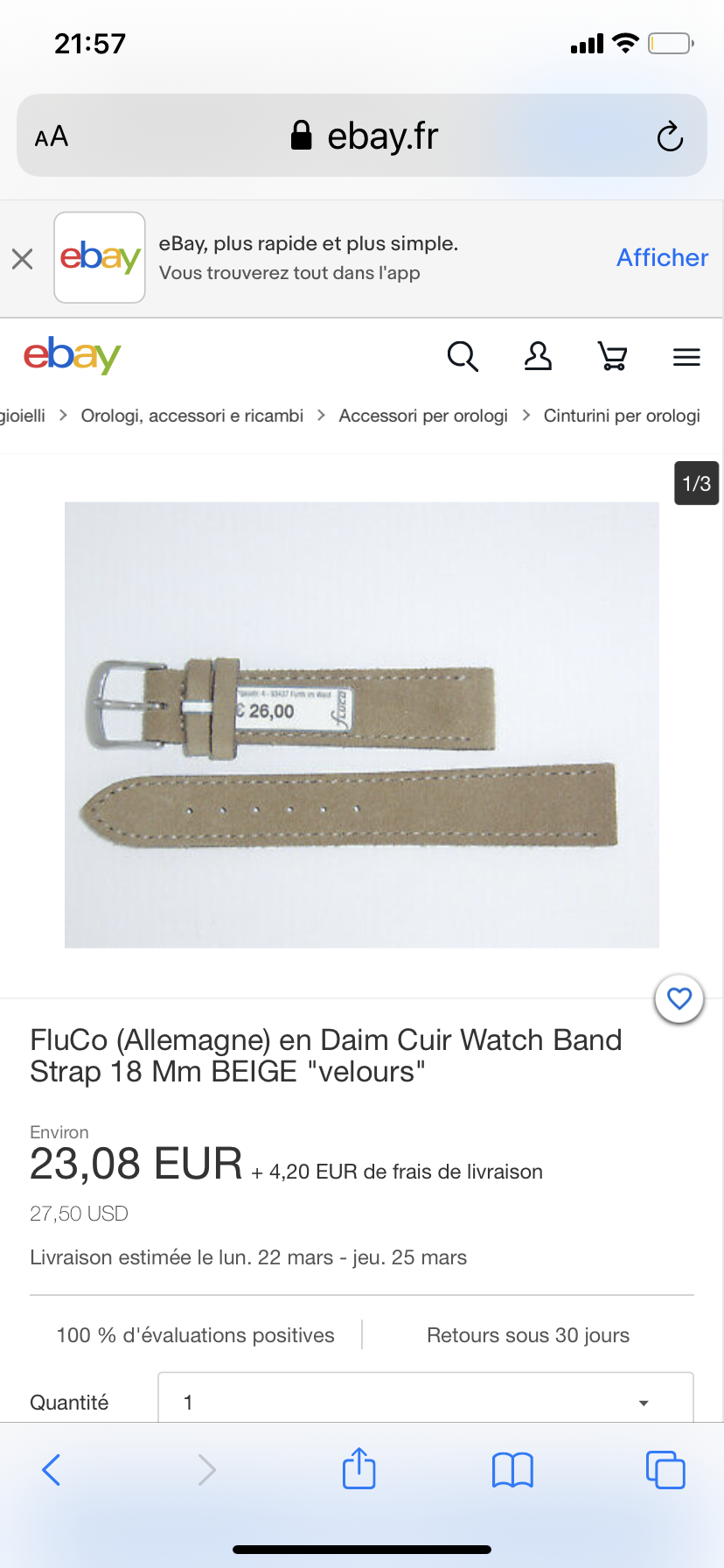The image size is (724, 1568).
Task: Open the account profile icon
Action: 538,356
